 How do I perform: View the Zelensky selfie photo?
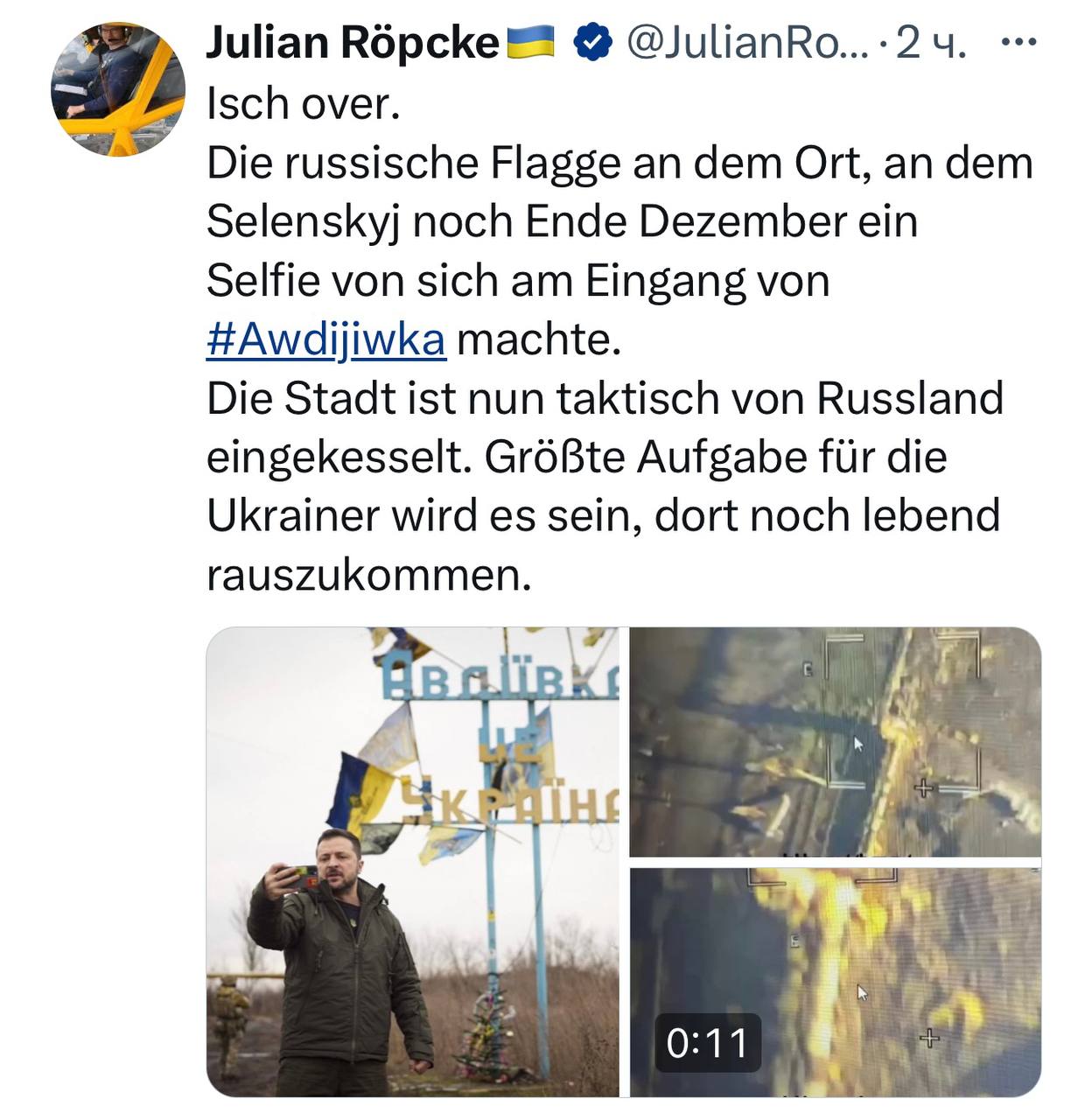413,862
